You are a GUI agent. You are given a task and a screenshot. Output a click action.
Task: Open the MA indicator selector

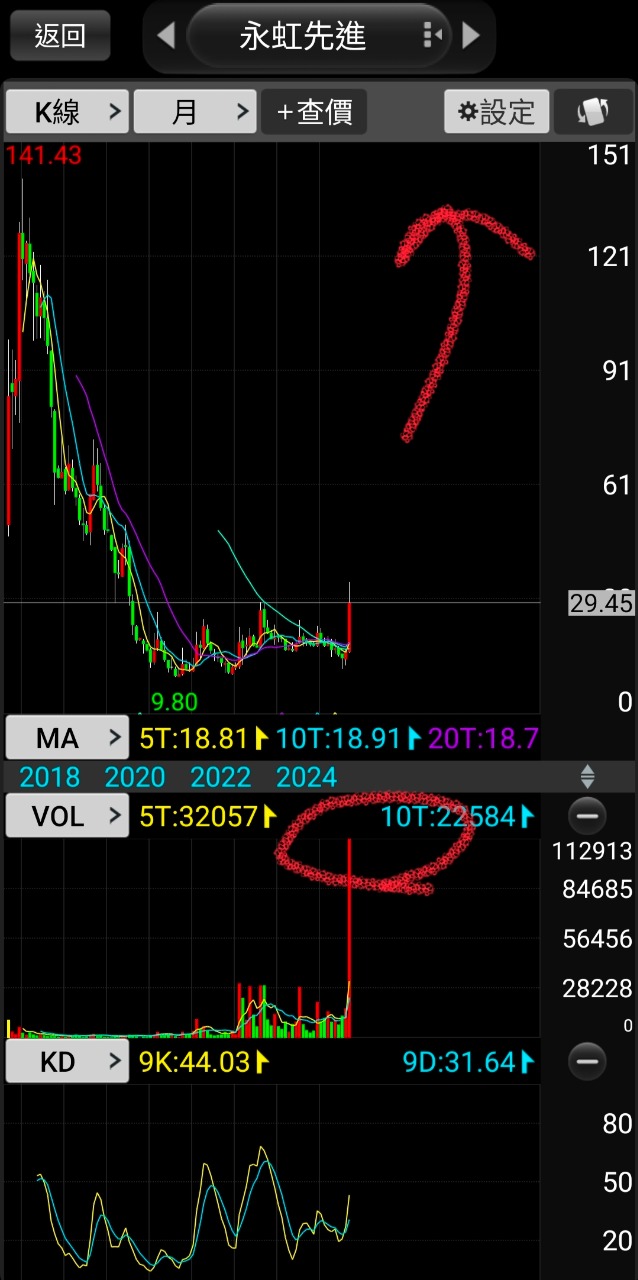(x=67, y=739)
